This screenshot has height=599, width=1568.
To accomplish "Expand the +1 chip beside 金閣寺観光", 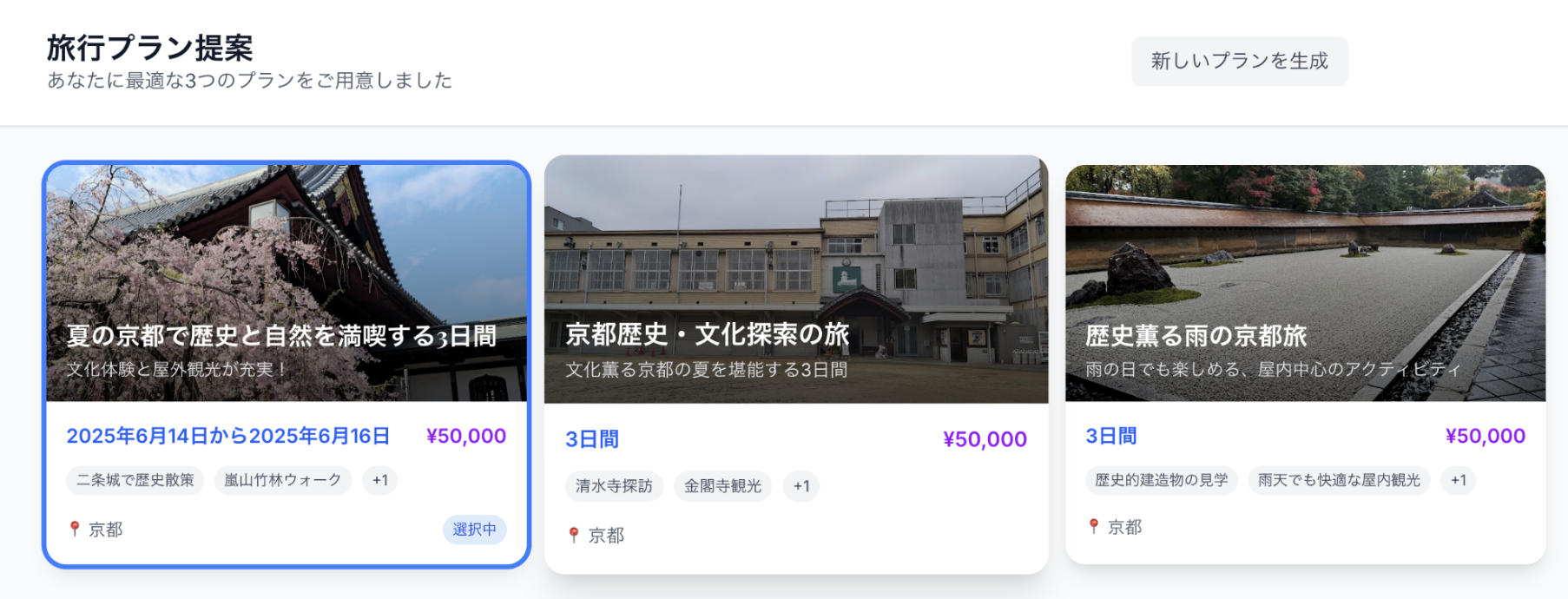I will coord(801,486).
